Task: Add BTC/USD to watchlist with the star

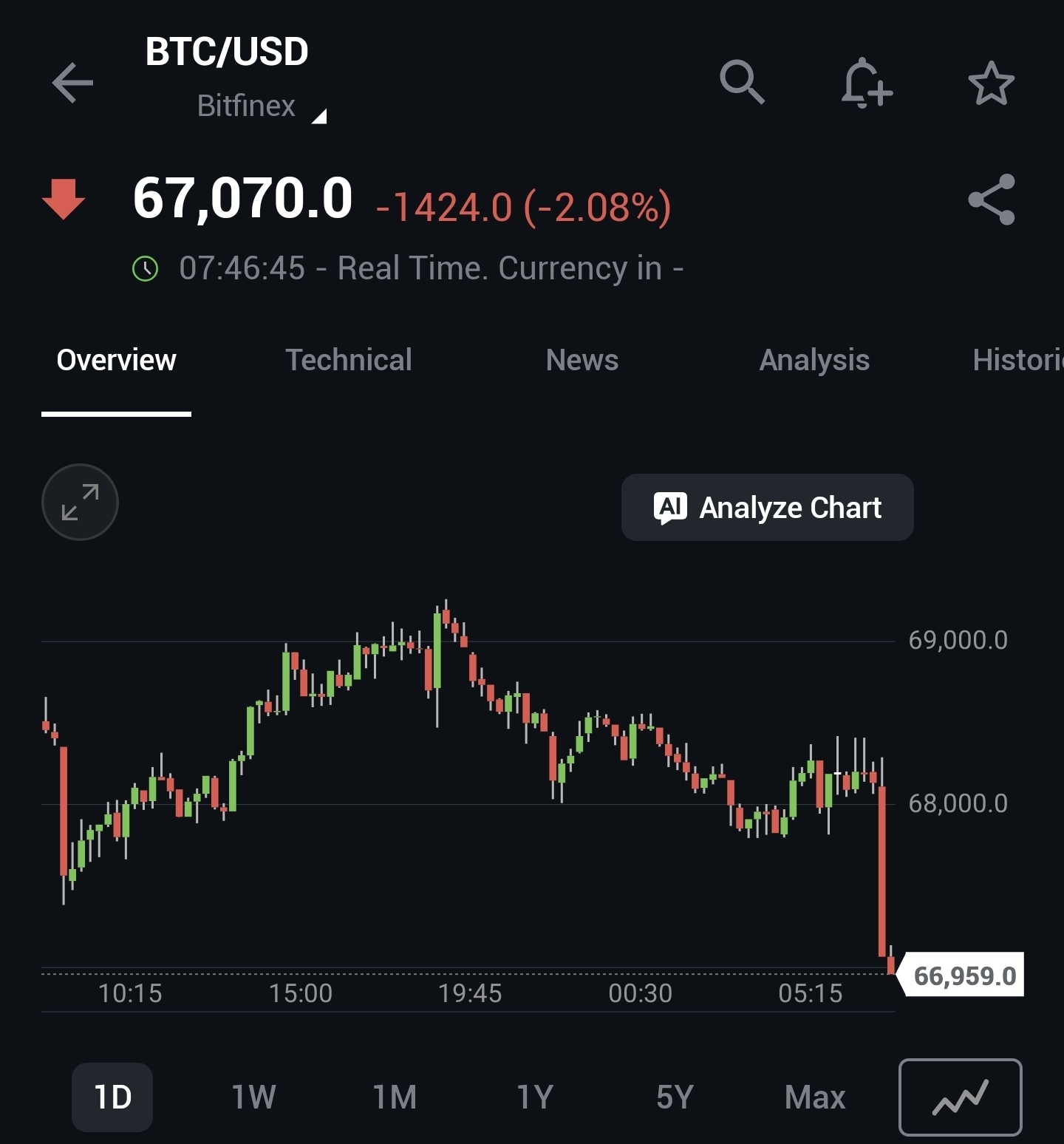Action: pyautogui.click(x=991, y=83)
